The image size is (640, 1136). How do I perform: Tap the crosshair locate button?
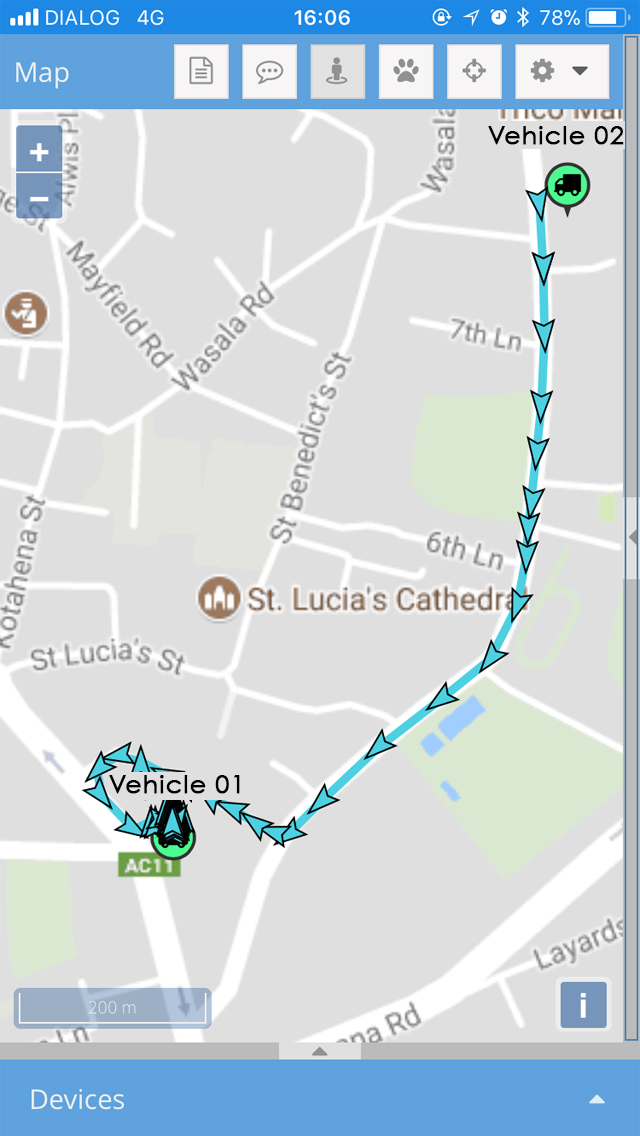coord(474,71)
